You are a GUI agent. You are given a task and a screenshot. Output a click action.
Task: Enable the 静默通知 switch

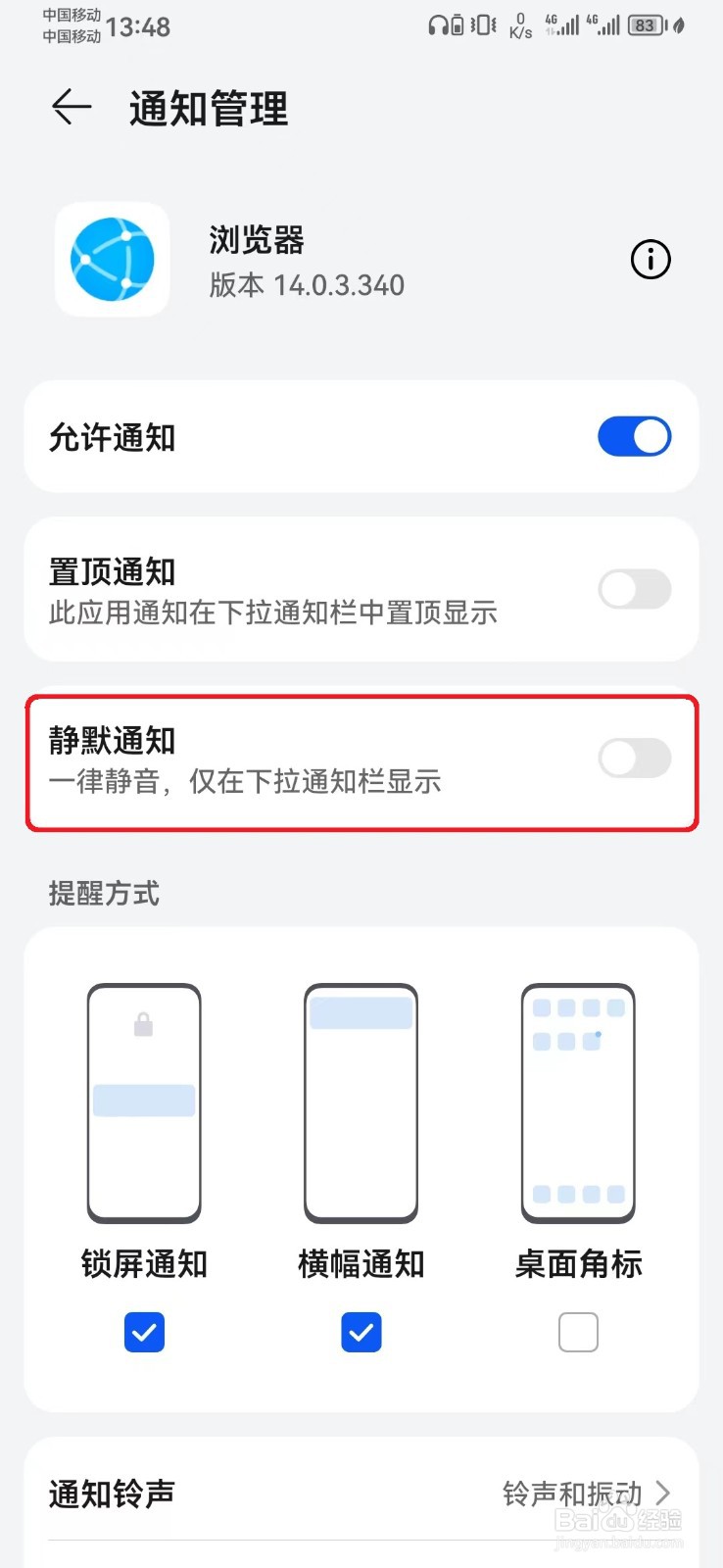[x=634, y=759]
